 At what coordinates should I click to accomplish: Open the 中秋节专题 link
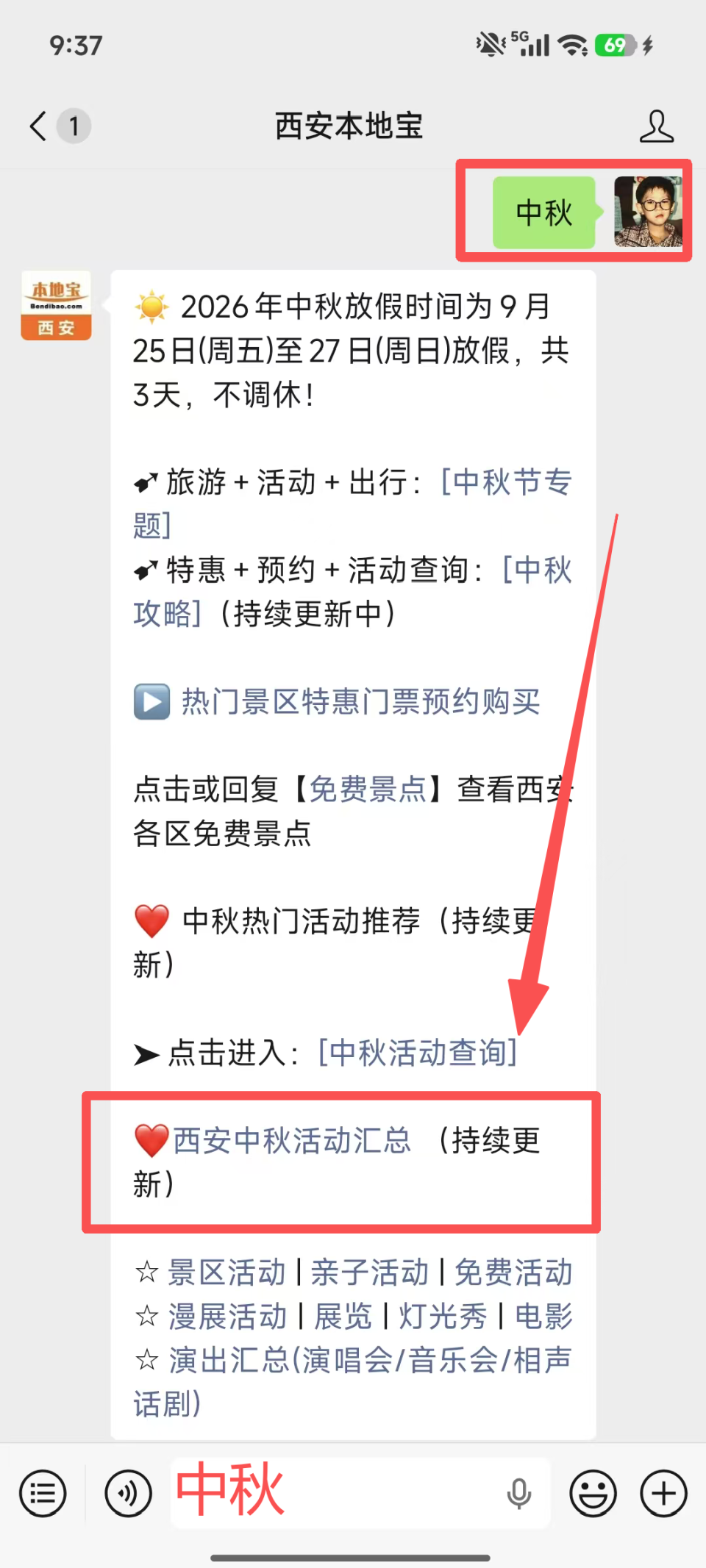coord(352,504)
